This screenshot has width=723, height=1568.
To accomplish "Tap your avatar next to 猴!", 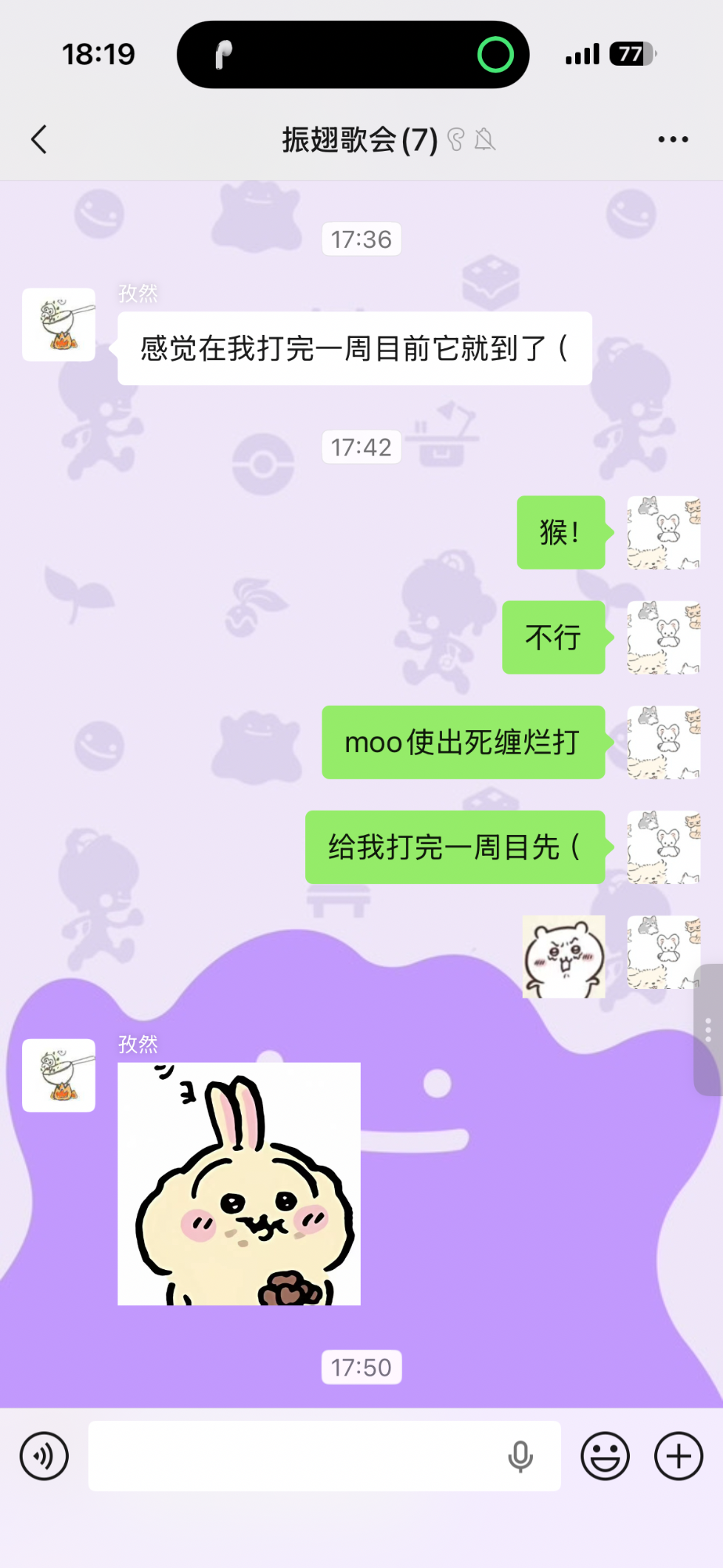I will pyautogui.click(x=663, y=533).
